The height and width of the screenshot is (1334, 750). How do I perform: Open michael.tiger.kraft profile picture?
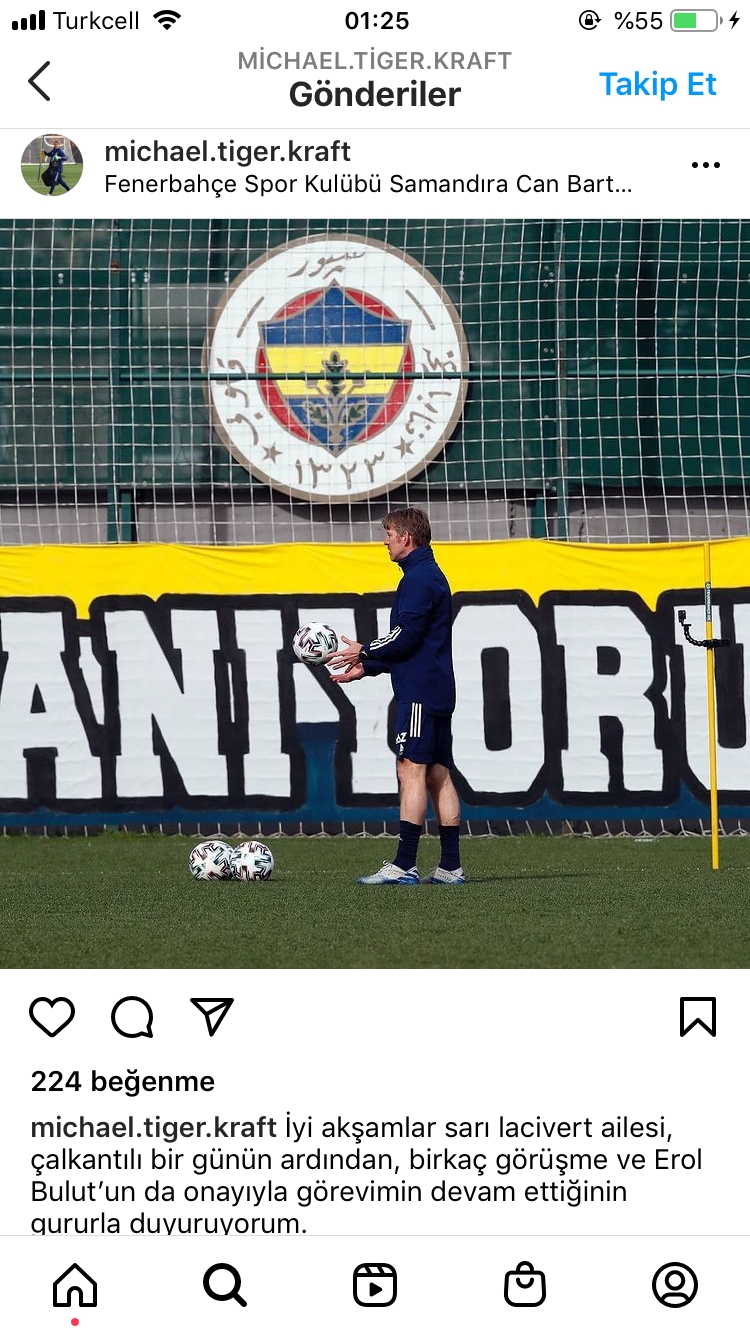click(52, 165)
